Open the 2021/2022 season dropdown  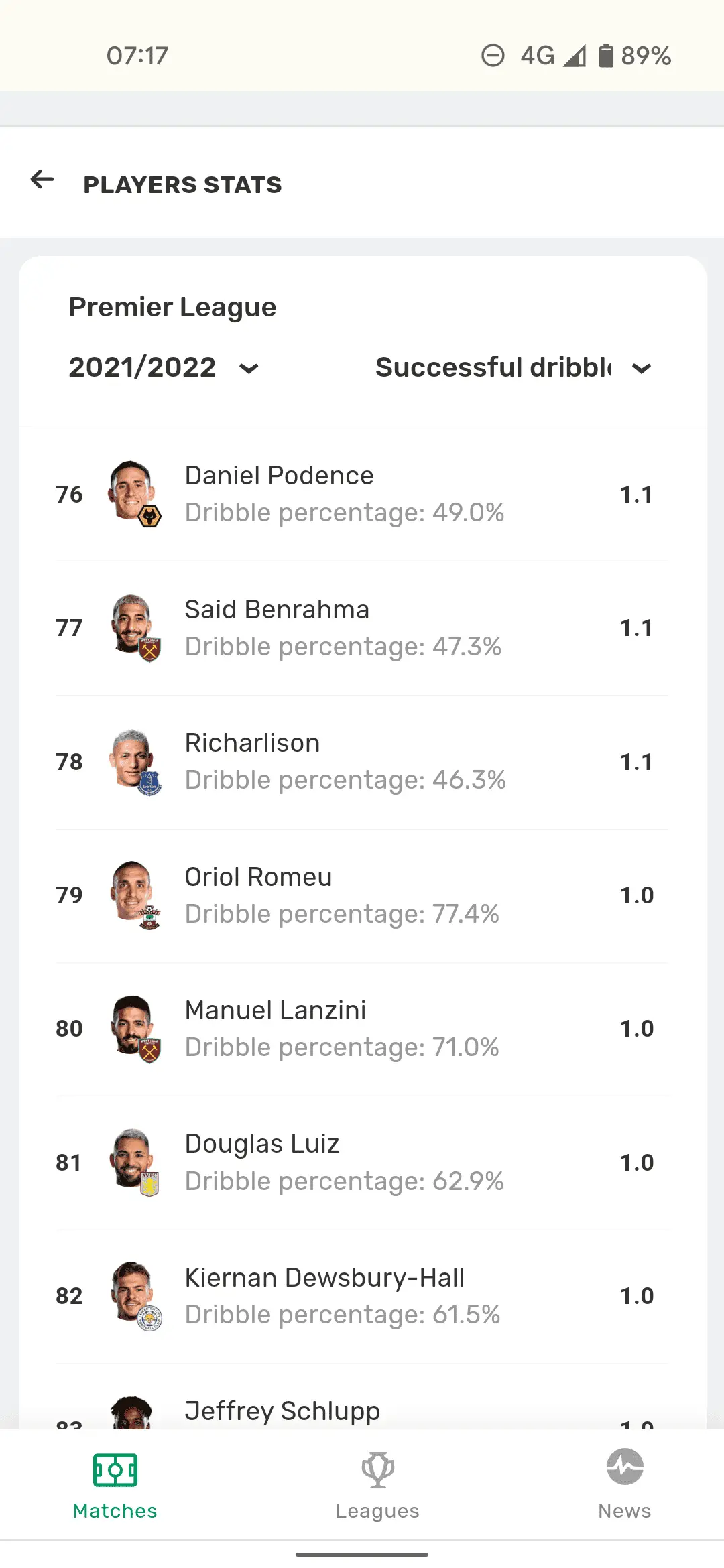tap(164, 367)
